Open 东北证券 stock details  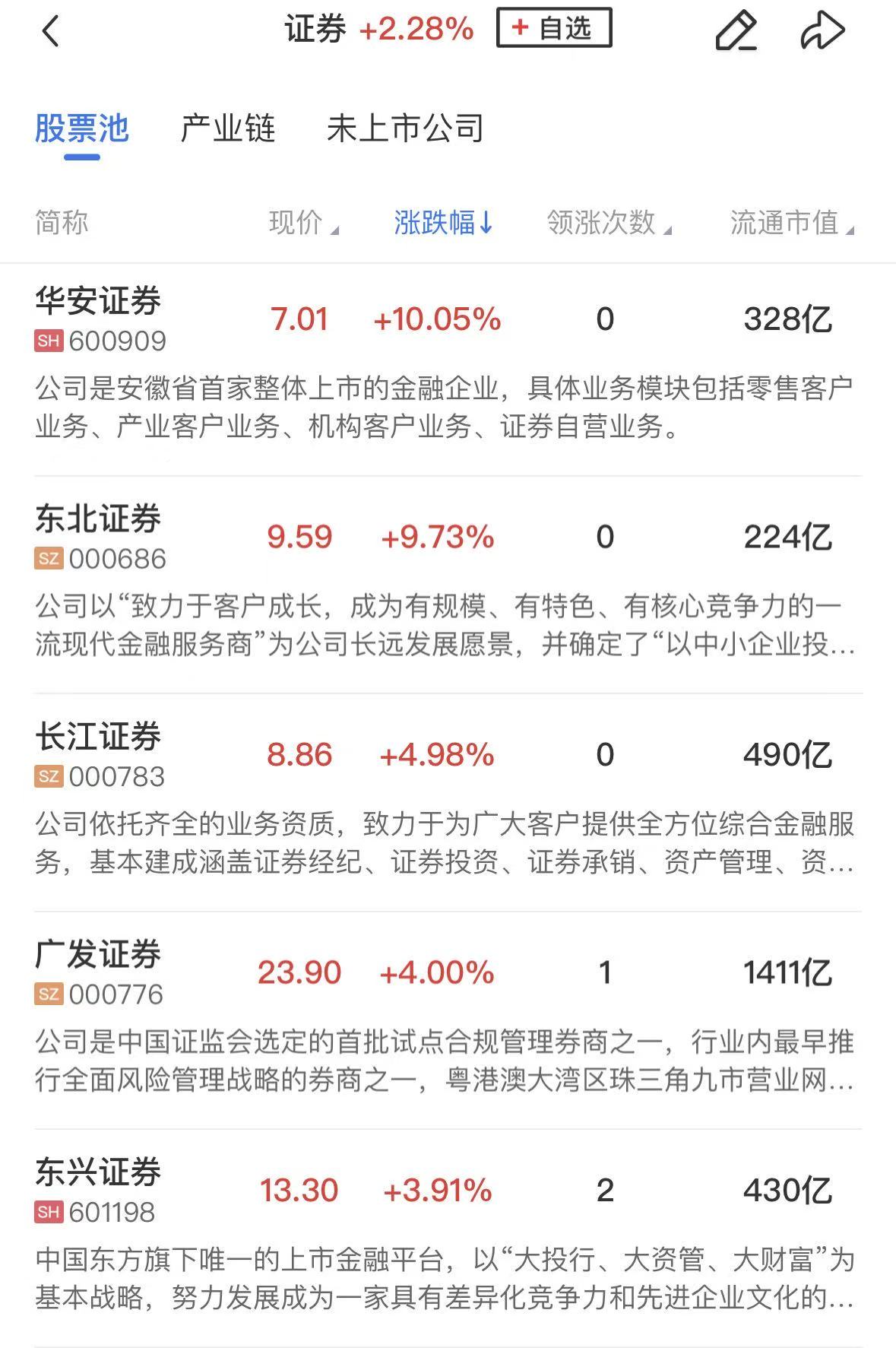point(99,520)
